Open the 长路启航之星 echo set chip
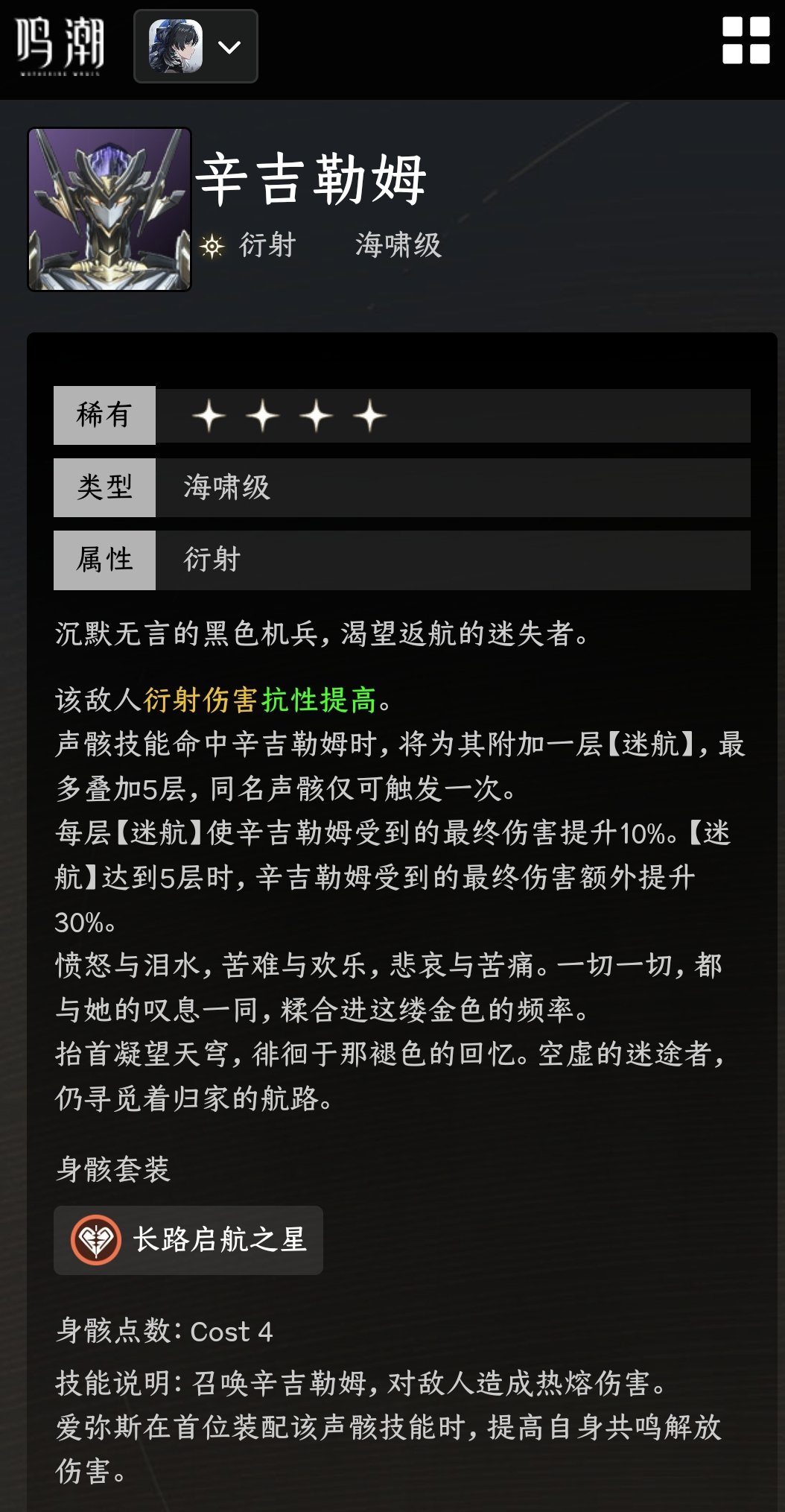 point(188,1240)
